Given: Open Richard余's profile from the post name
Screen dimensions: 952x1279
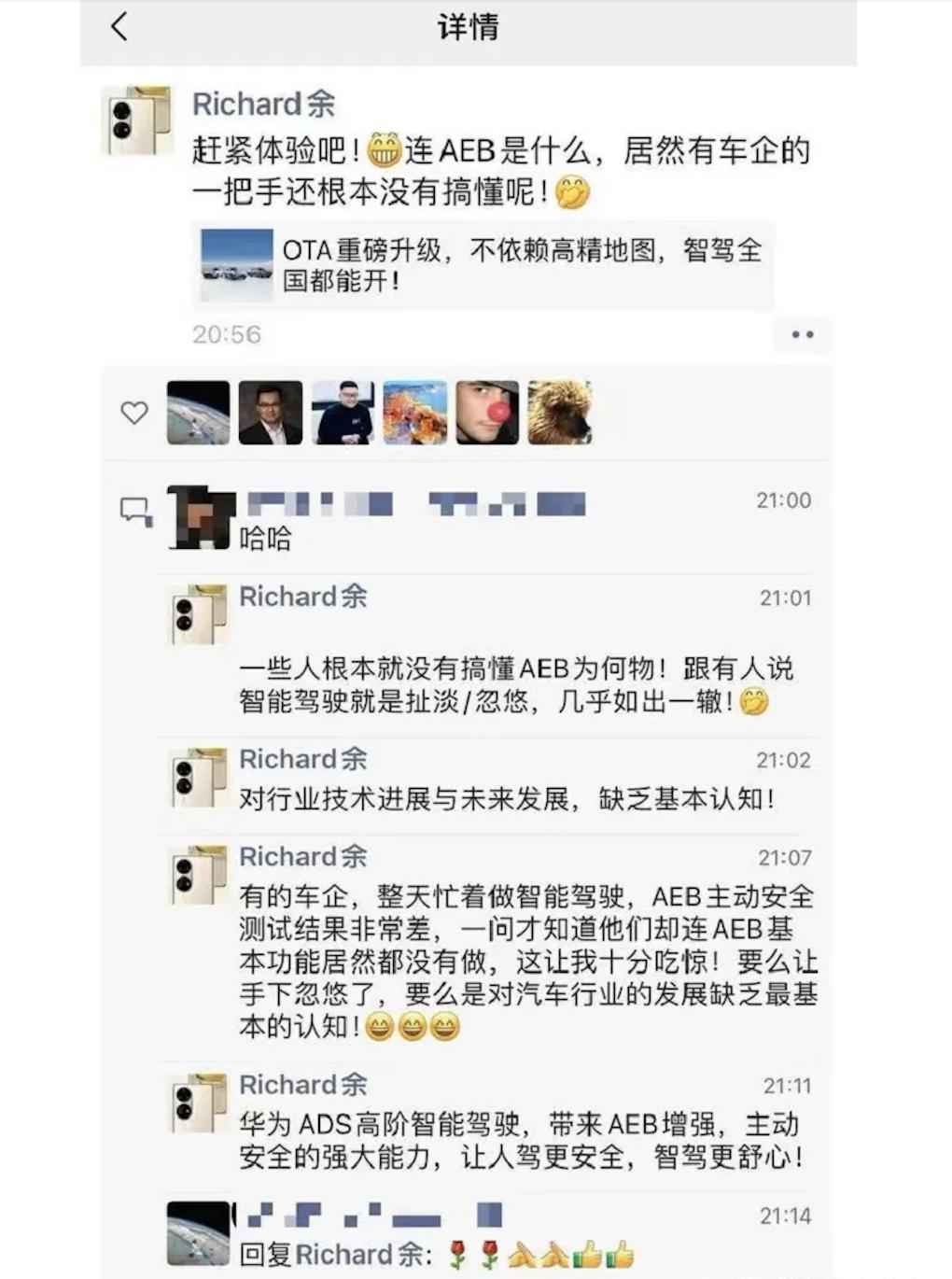Looking at the screenshot, I should 263,105.
